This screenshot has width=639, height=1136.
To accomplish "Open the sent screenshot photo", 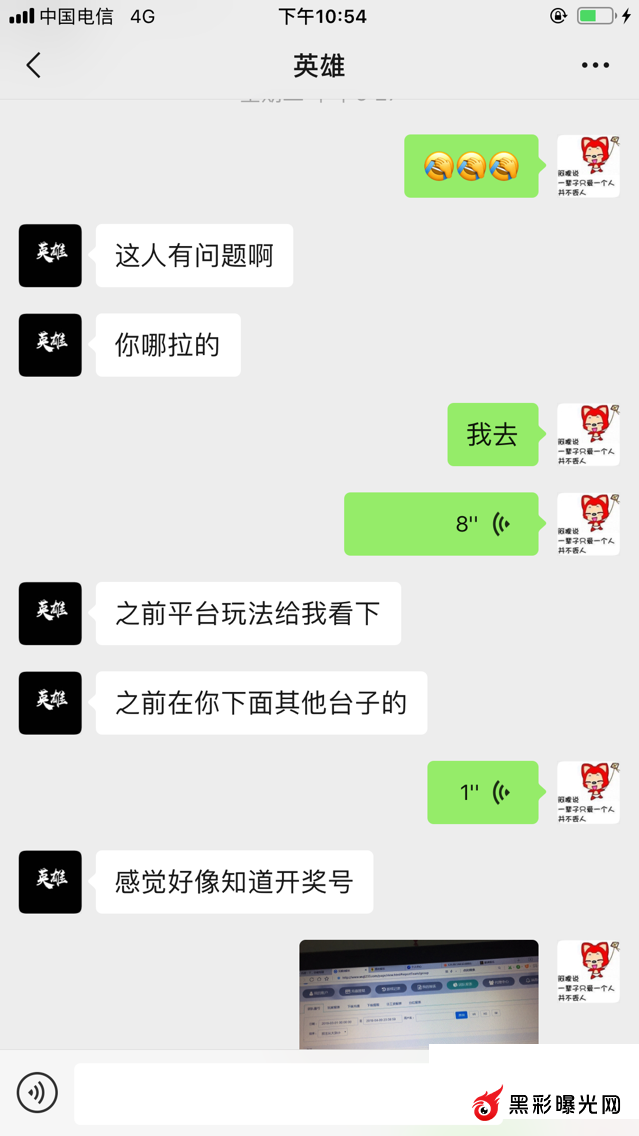I will (418, 993).
